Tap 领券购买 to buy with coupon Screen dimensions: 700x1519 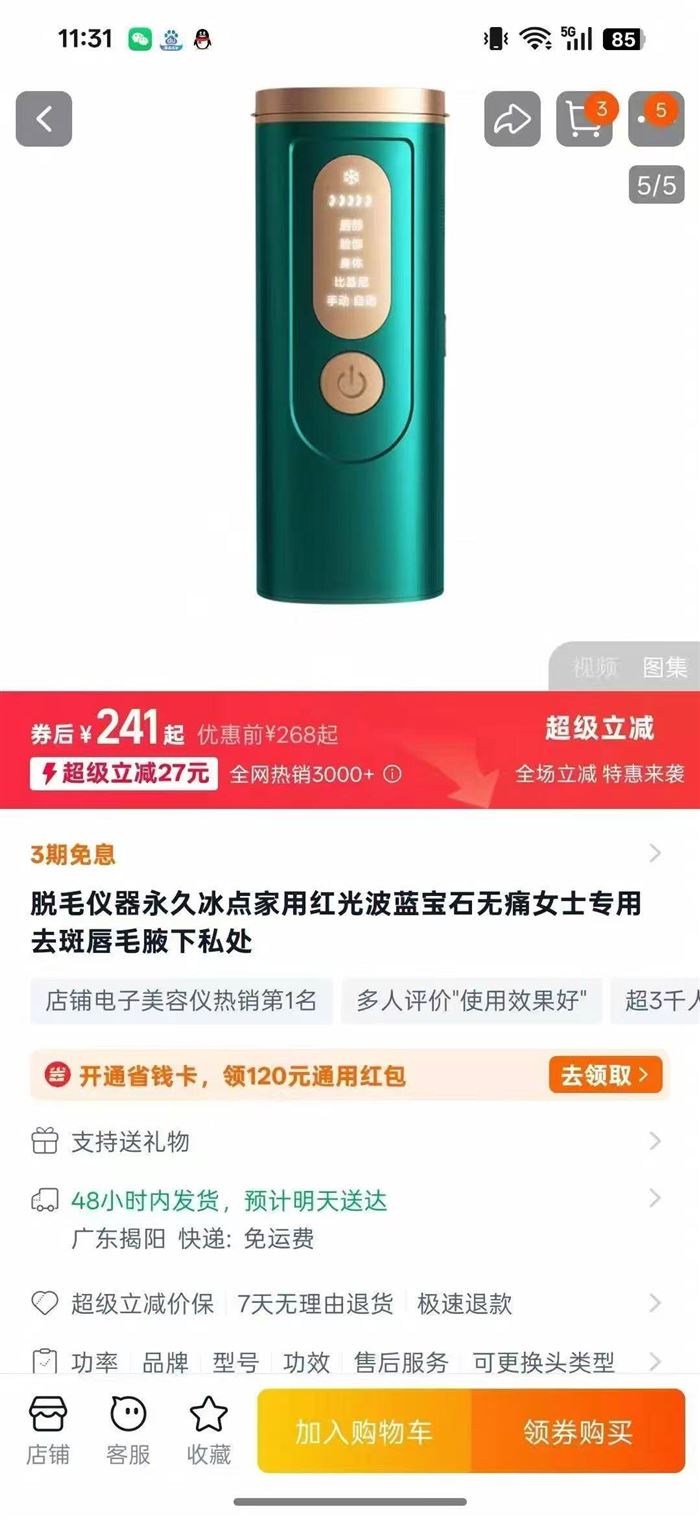[x=578, y=1431]
